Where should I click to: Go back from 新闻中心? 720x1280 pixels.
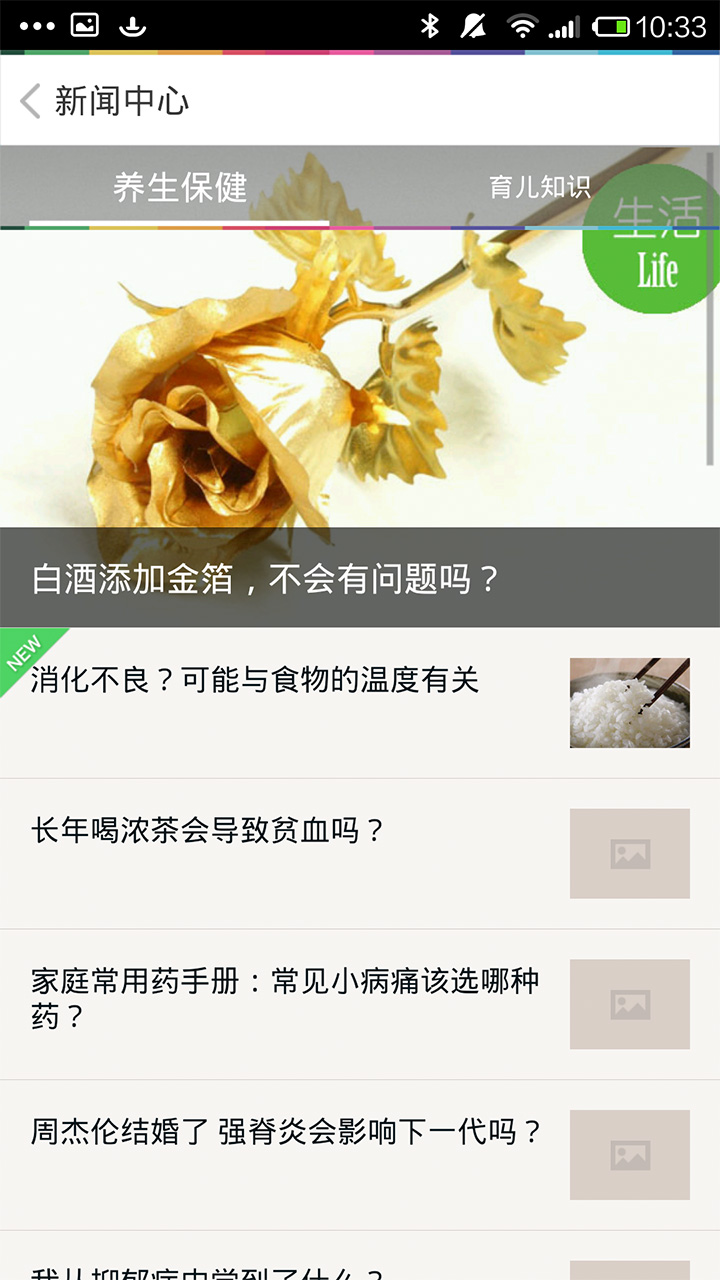pyautogui.click(x=31, y=101)
